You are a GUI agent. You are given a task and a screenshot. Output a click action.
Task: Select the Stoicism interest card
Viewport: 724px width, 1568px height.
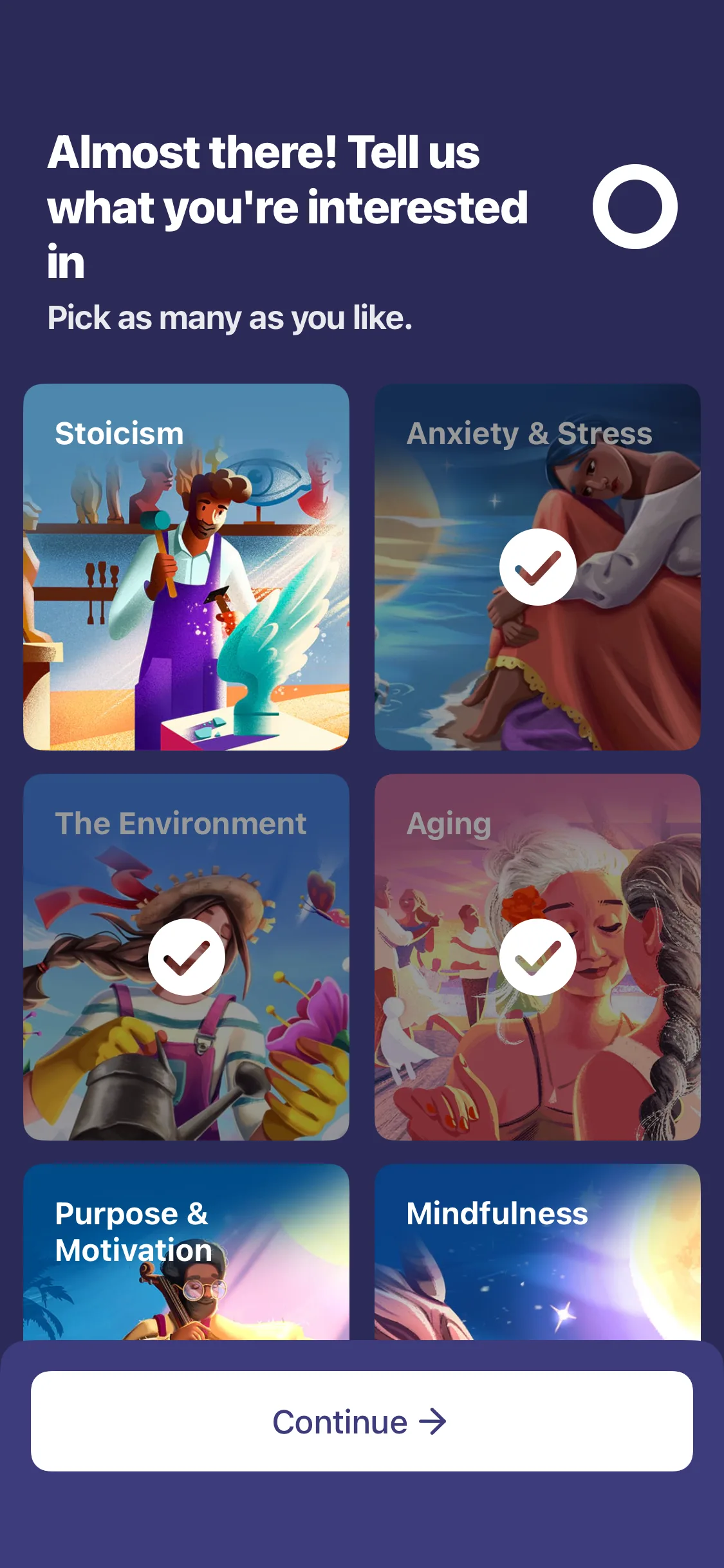point(186,566)
